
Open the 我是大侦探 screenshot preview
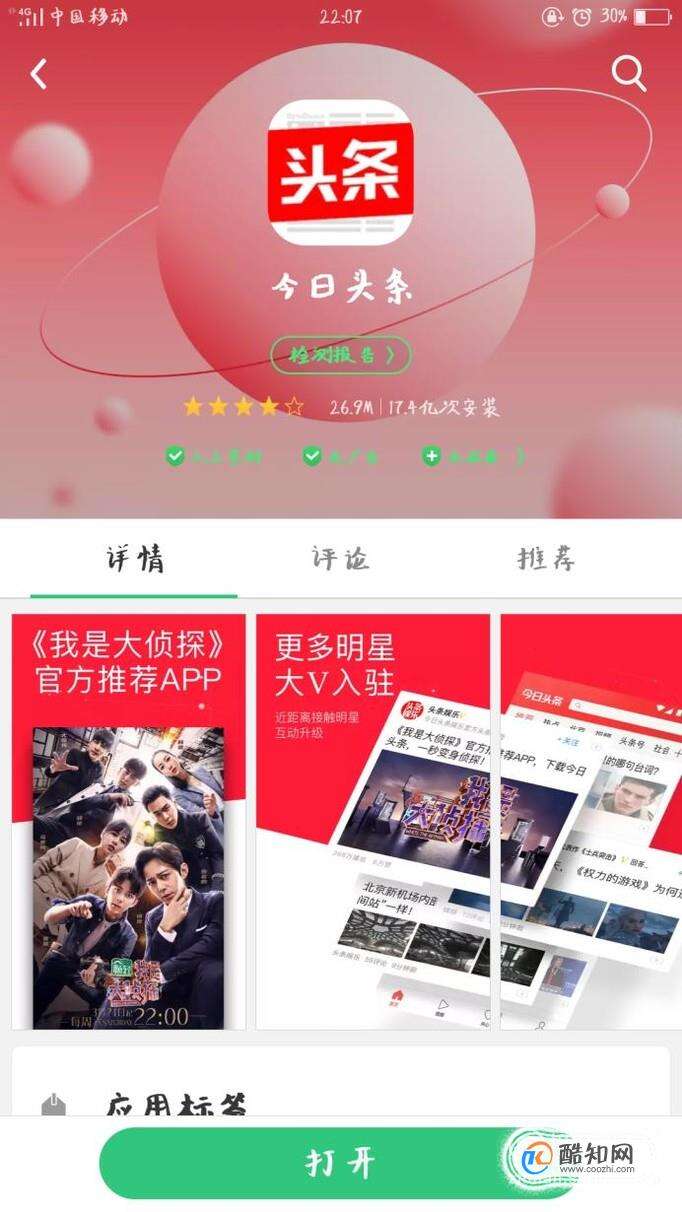[129, 822]
